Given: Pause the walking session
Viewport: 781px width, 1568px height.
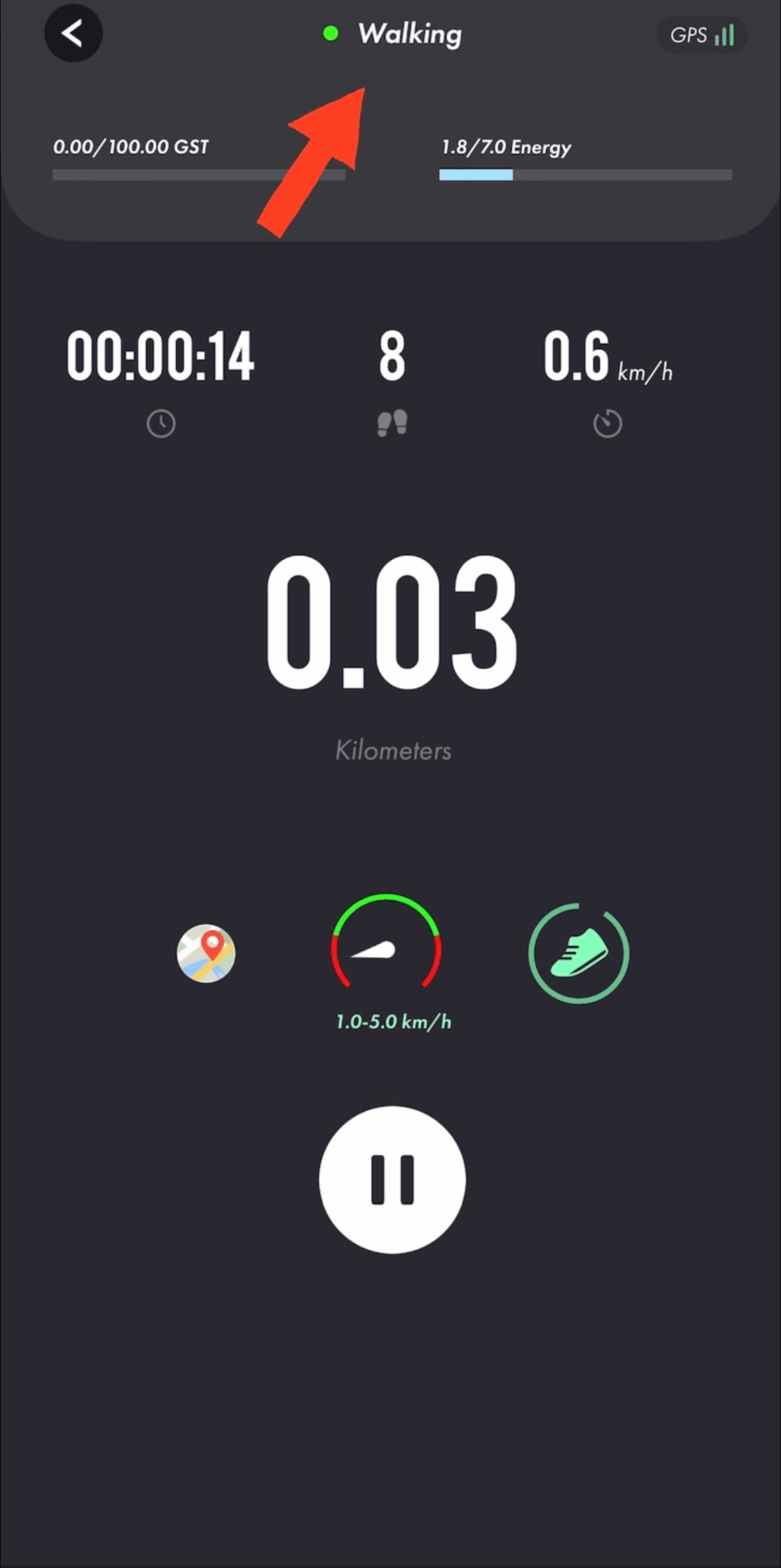Looking at the screenshot, I should coord(392,1180).
